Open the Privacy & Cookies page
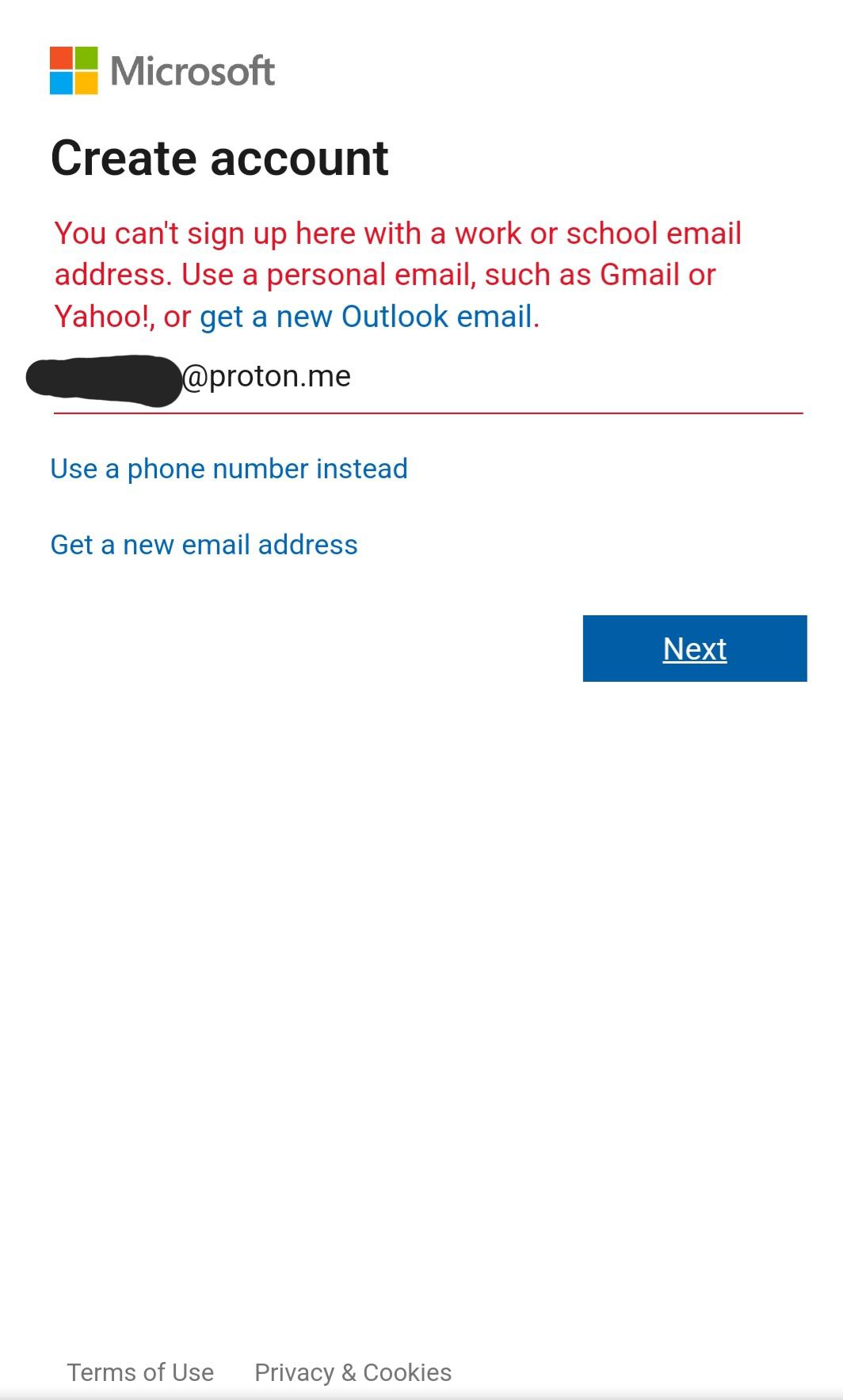 pyautogui.click(x=353, y=1372)
